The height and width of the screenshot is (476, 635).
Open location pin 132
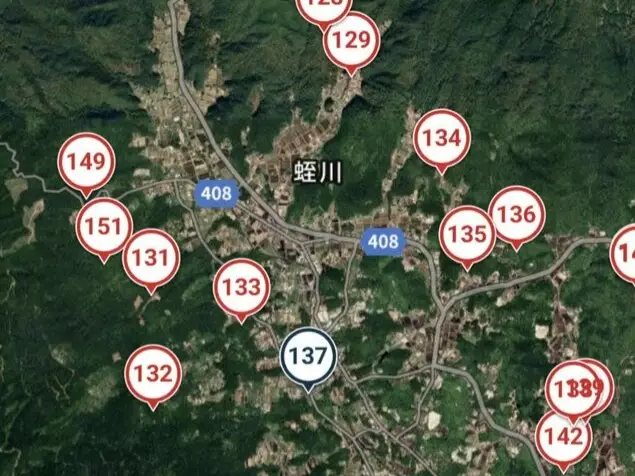coord(153,374)
